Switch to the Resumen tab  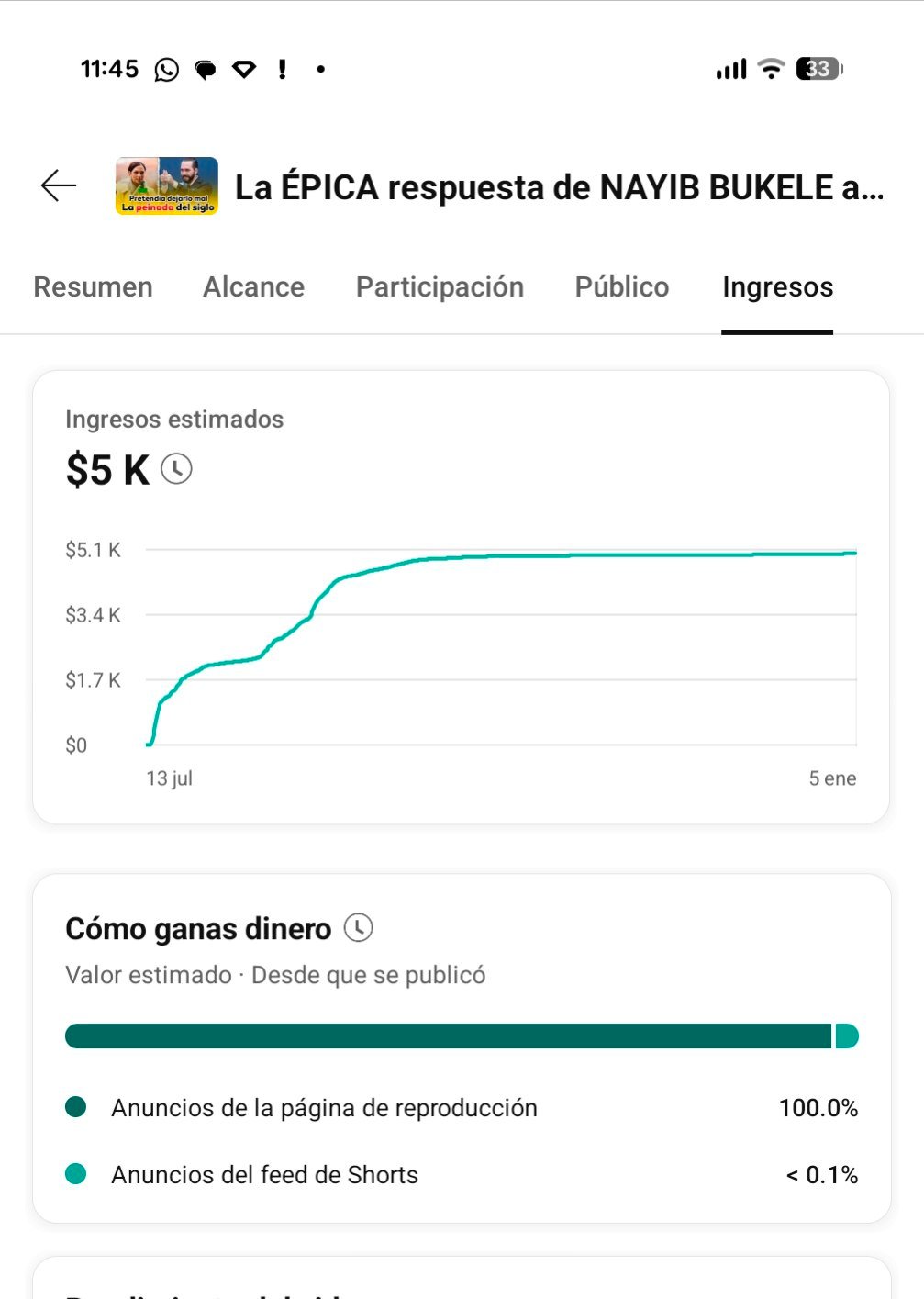(x=93, y=287)
